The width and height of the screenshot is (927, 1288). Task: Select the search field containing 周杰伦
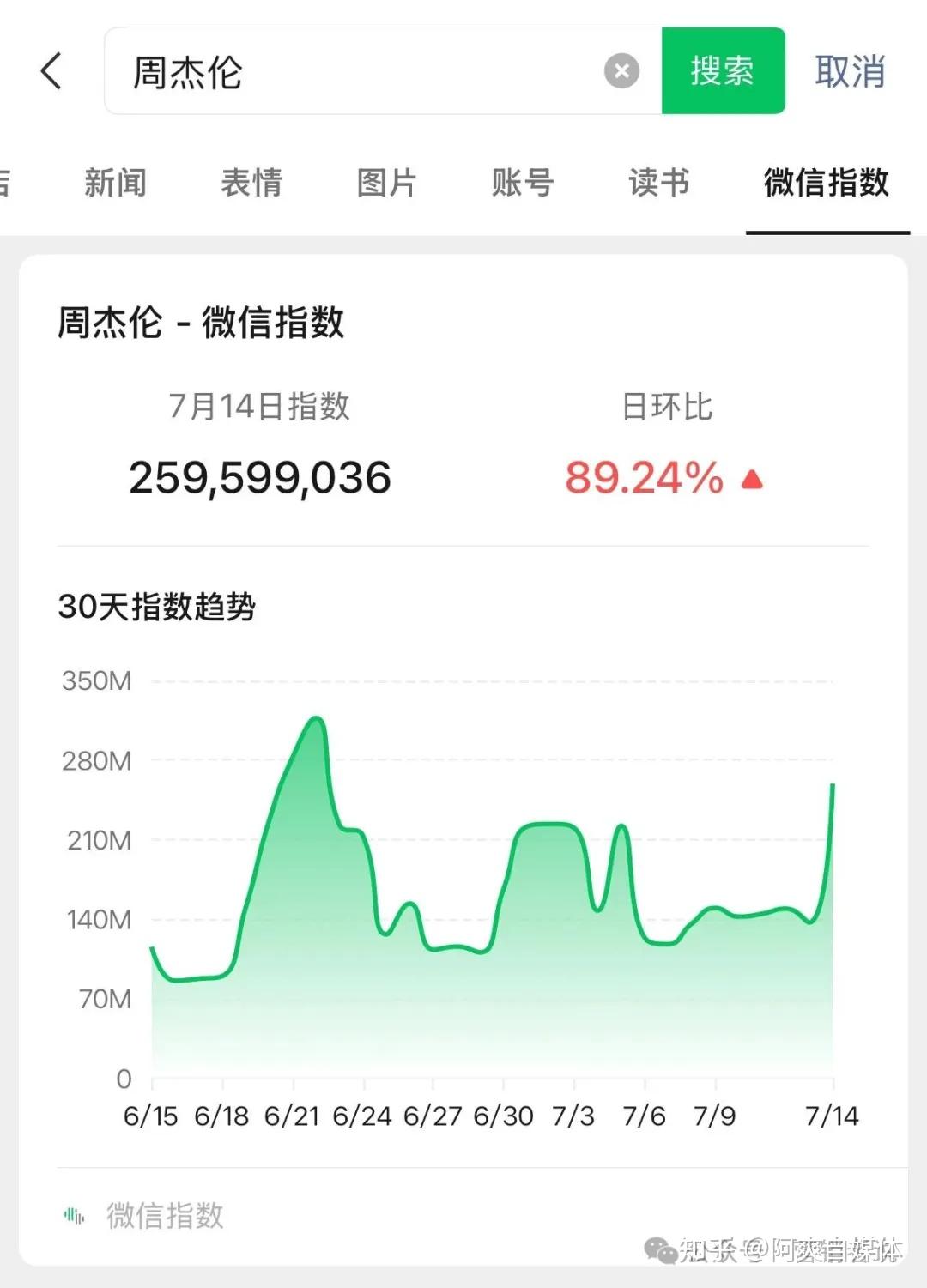(x=343, y=72)
